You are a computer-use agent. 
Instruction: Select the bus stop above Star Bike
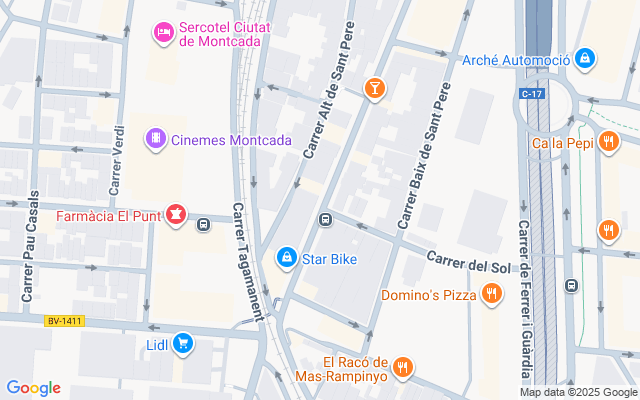[325, 220]
